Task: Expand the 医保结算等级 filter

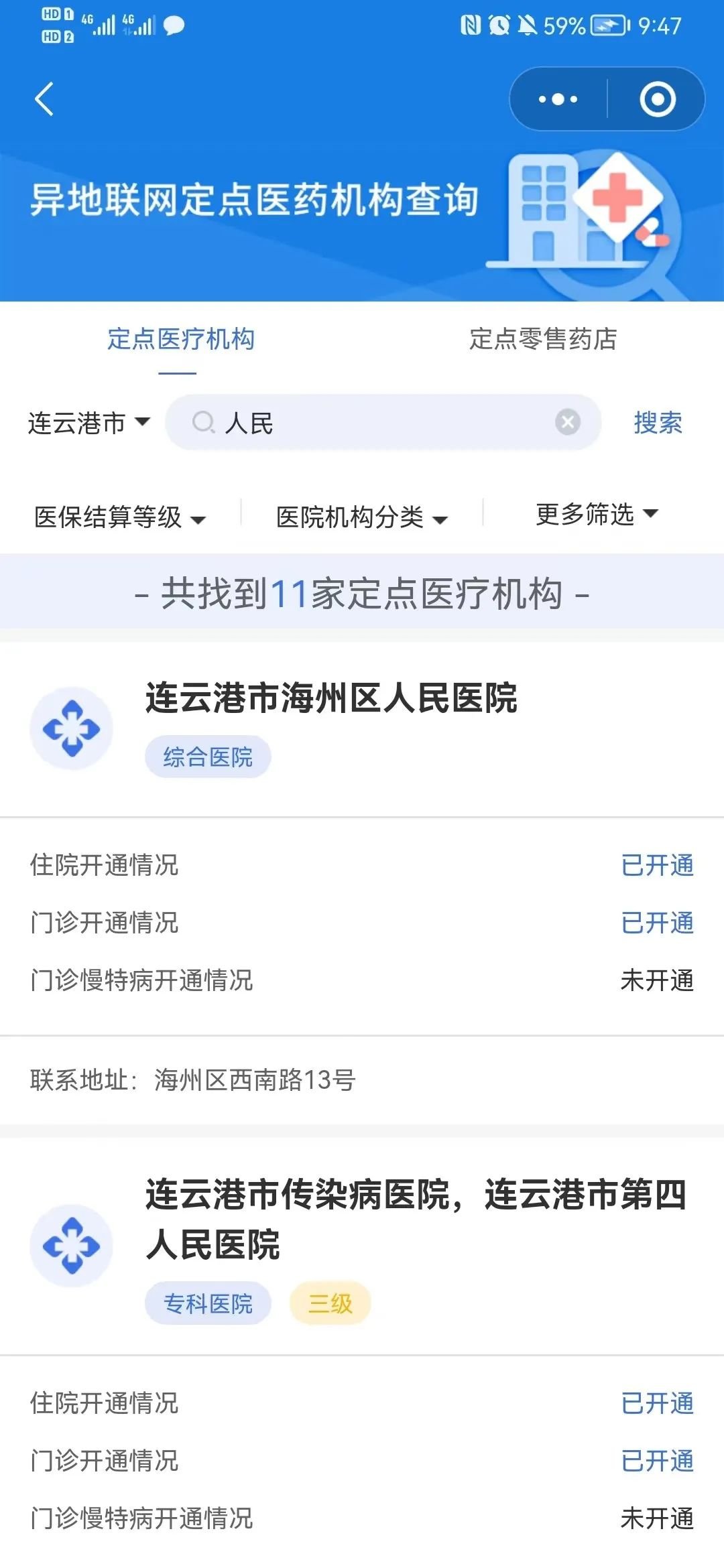Action: tap(120, 517)
